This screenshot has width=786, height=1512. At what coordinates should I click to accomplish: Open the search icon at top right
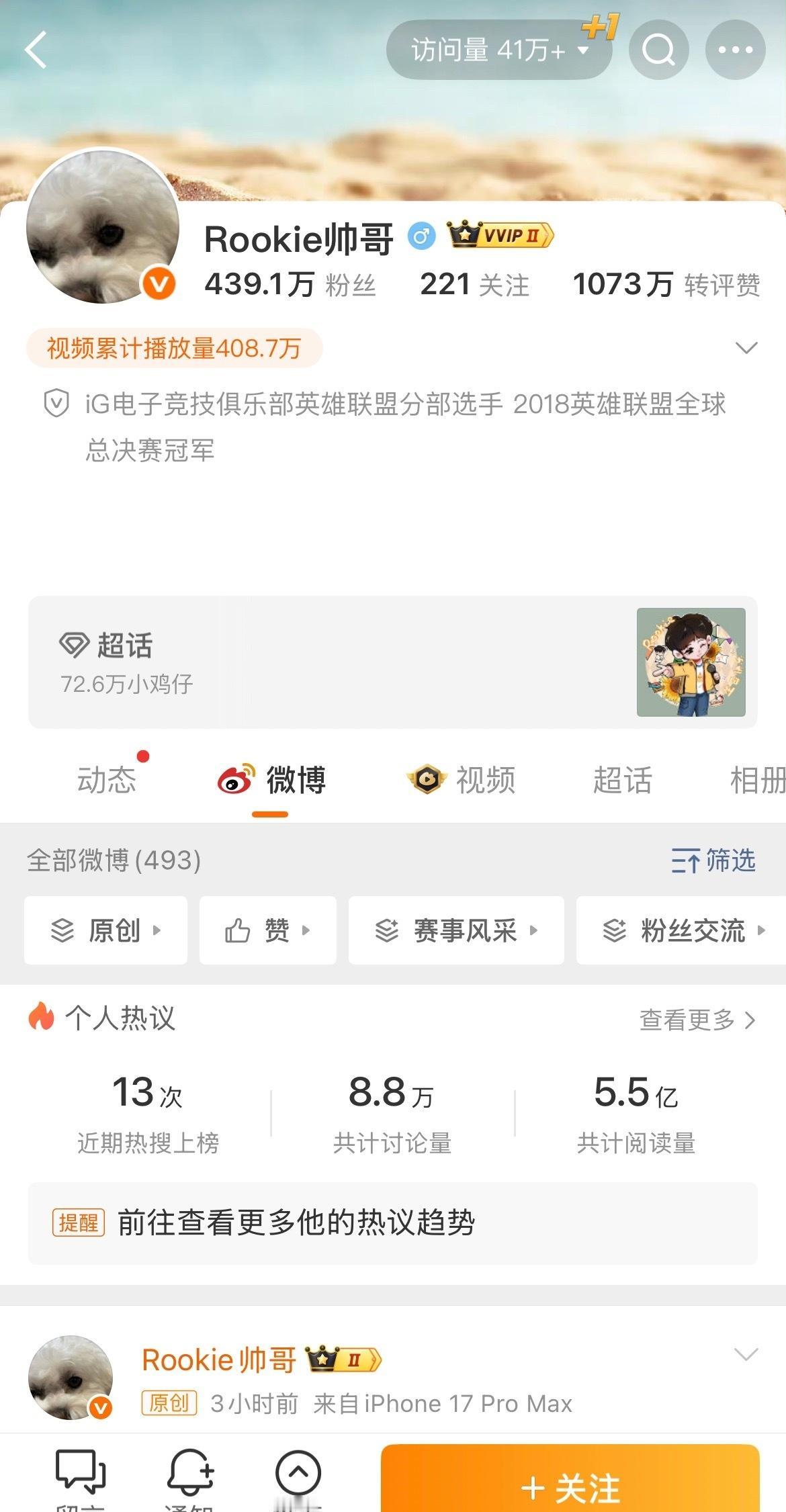pos(658,49)
